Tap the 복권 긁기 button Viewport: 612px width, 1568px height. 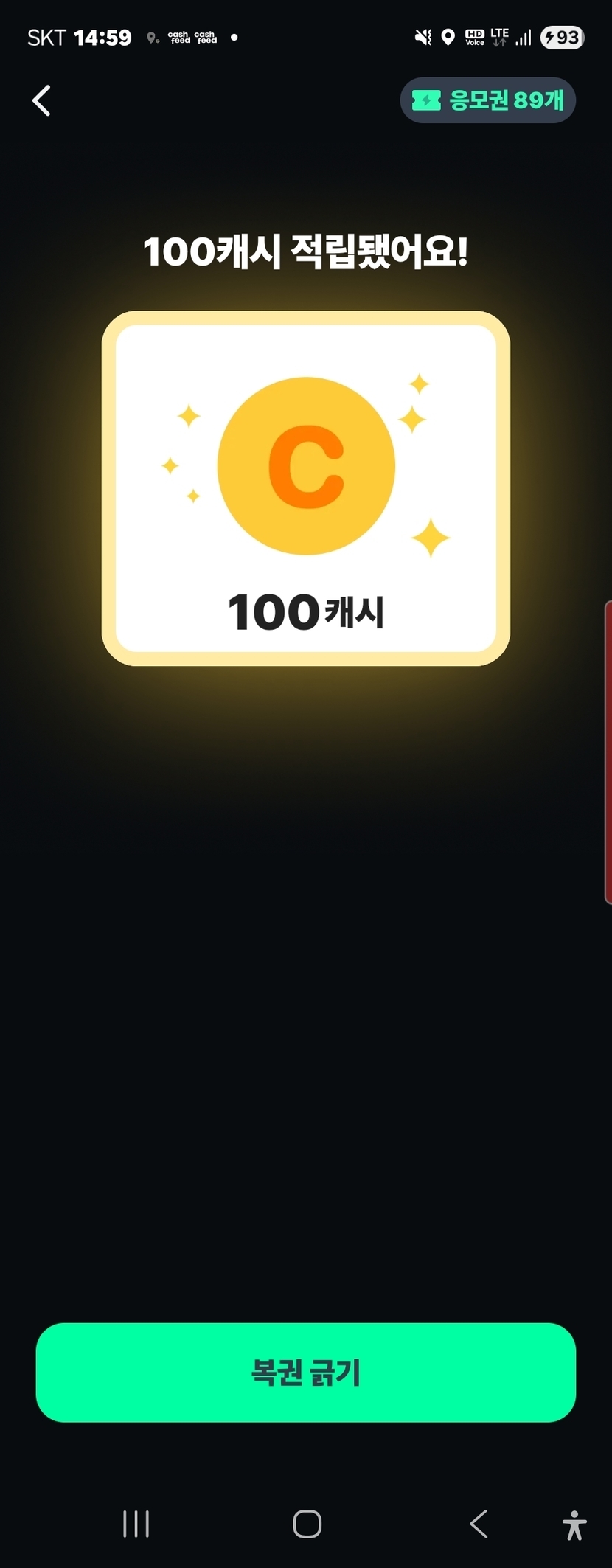coord(305,1372)
